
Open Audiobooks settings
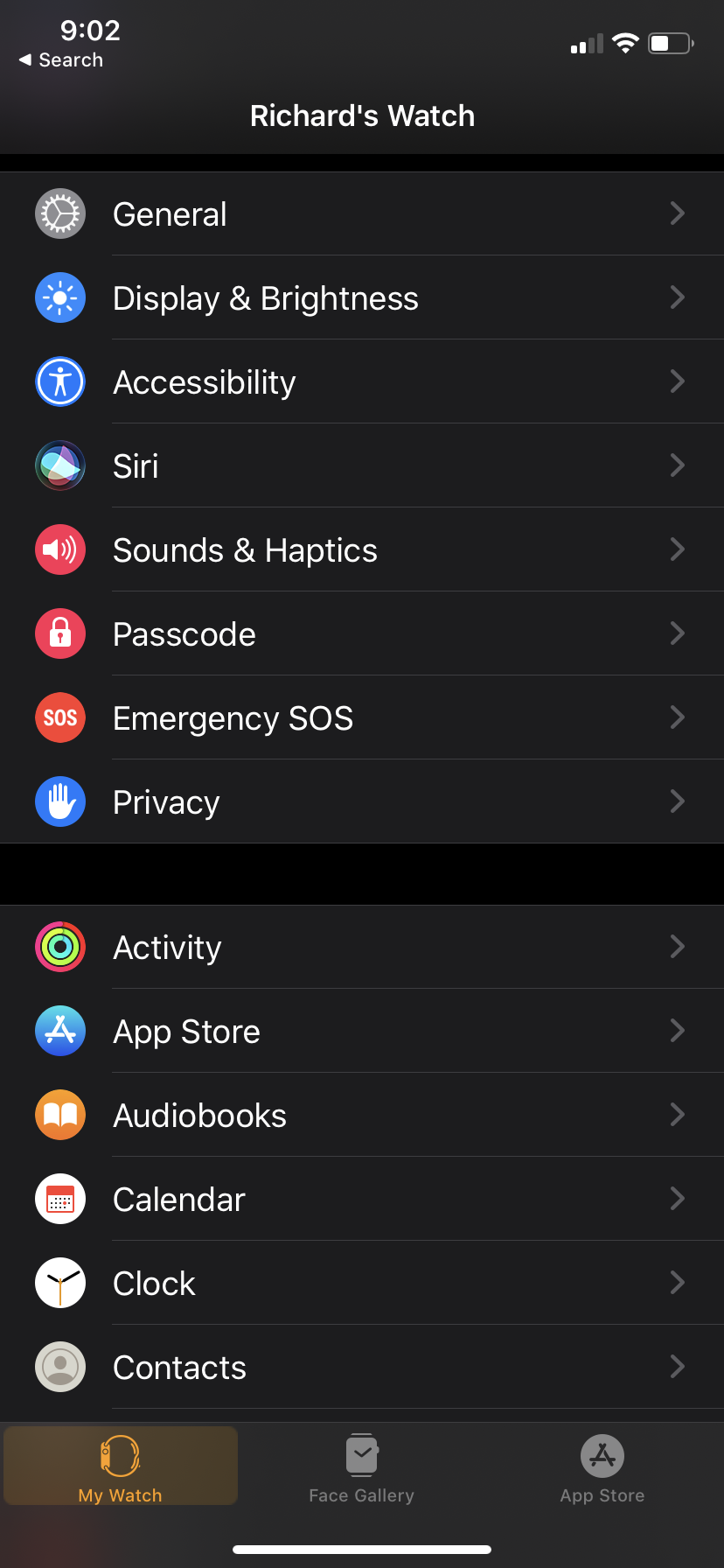361,1116
